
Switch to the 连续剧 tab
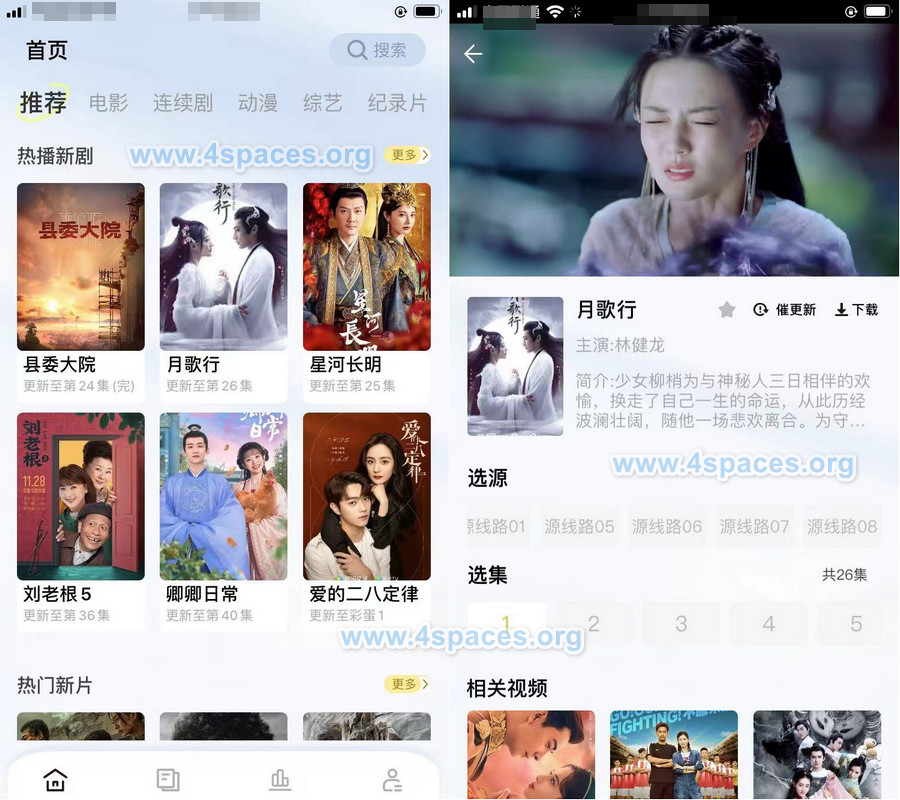pos(183,103)
